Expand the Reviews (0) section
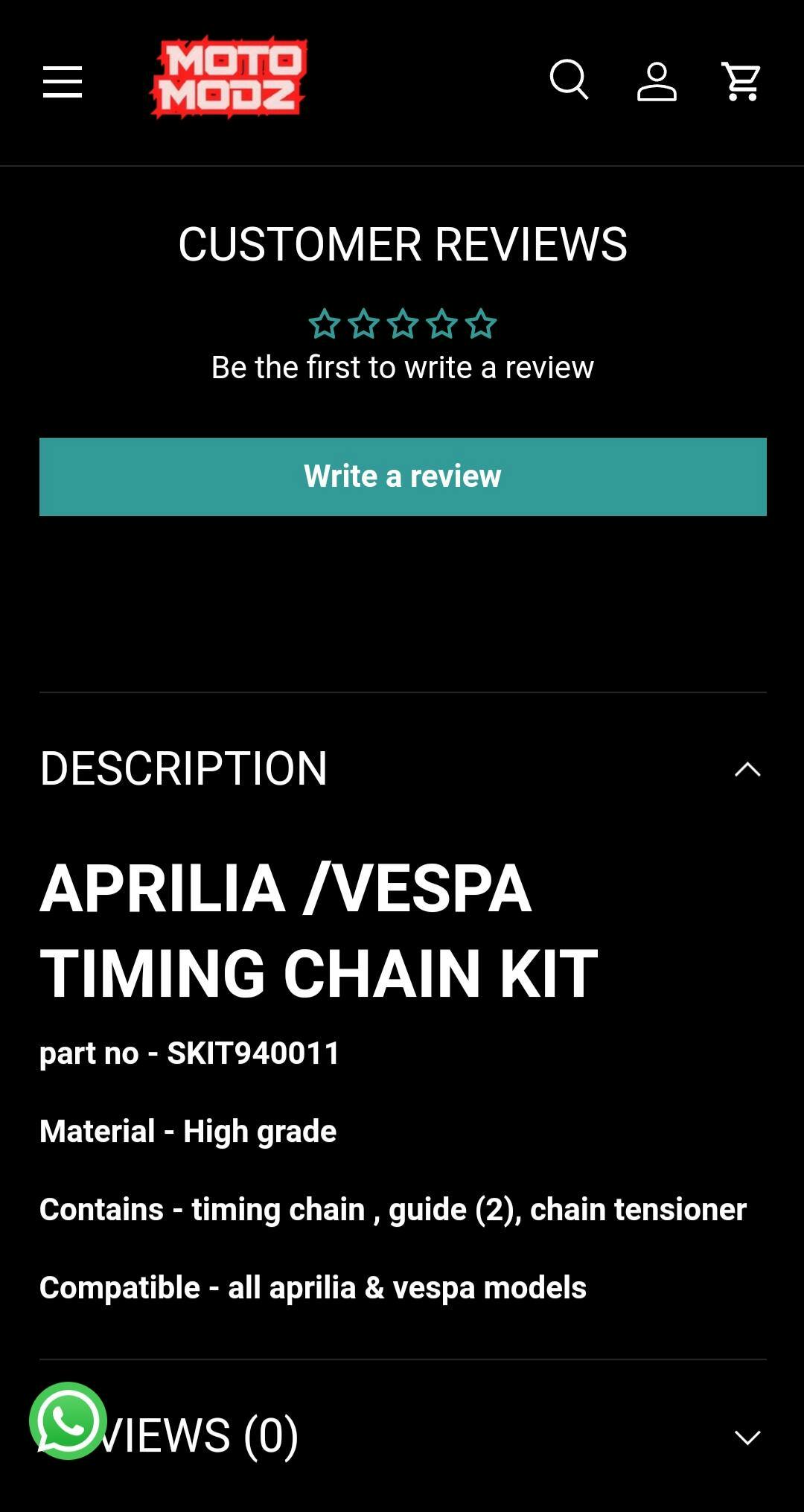Image resolution: width=804 pixels, height=1512 pixels. (747, 1437)
